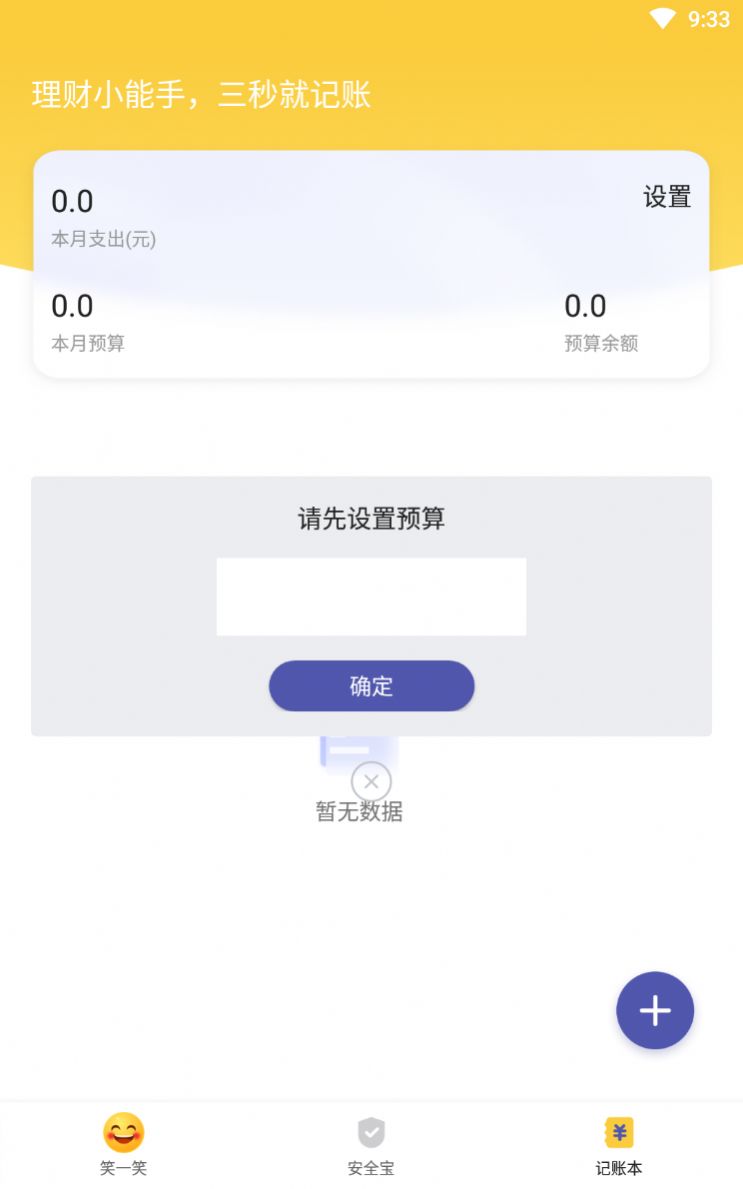The width and height of the screenshot is (743, 1189).
Task: Tap the 本月支出 amount showing 0.0
Action: click(x=72, y=202)
